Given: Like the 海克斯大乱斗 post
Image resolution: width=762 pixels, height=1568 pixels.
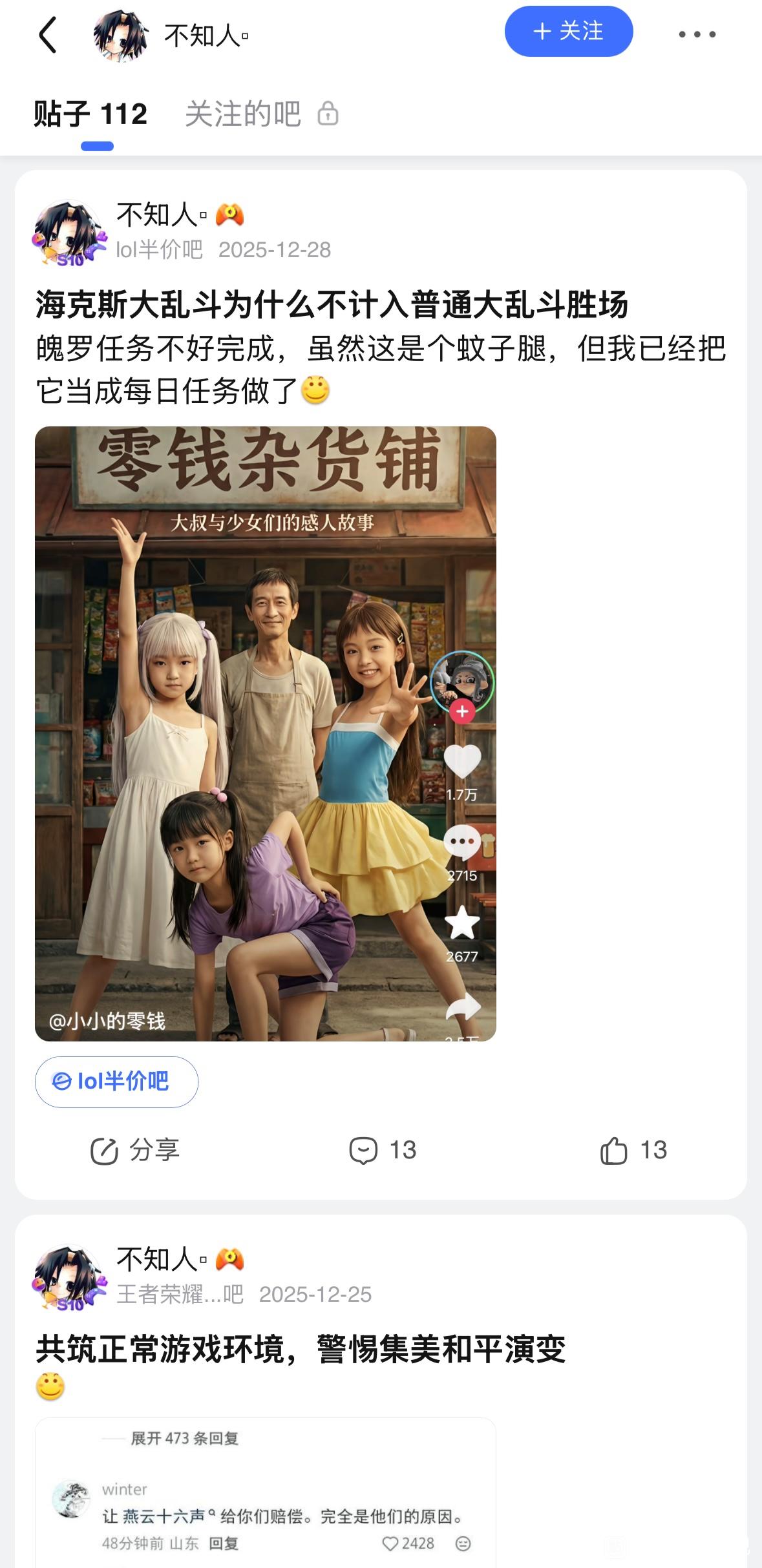Looking at the screenshot, I should pos(633,1151).
